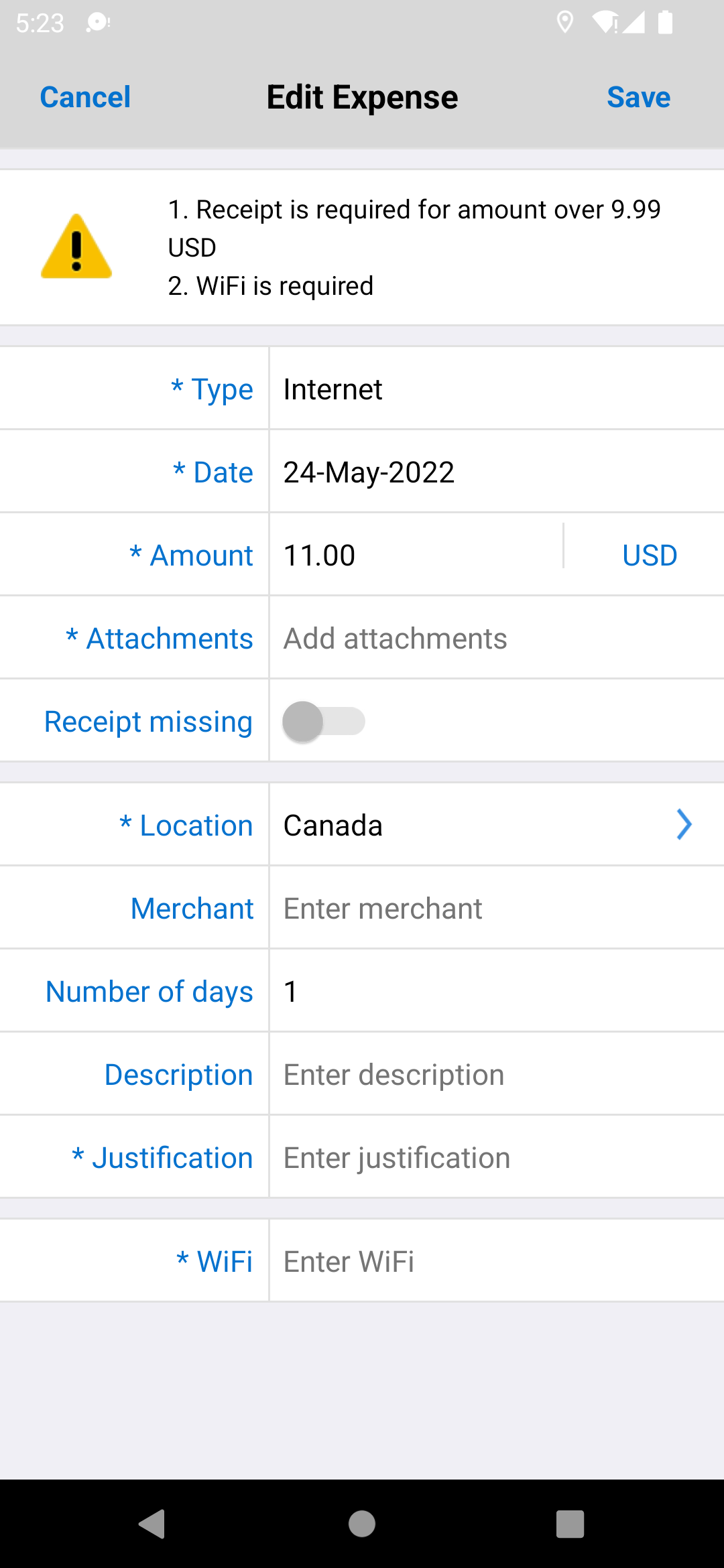Change the expense type Internet

(496, 389)
